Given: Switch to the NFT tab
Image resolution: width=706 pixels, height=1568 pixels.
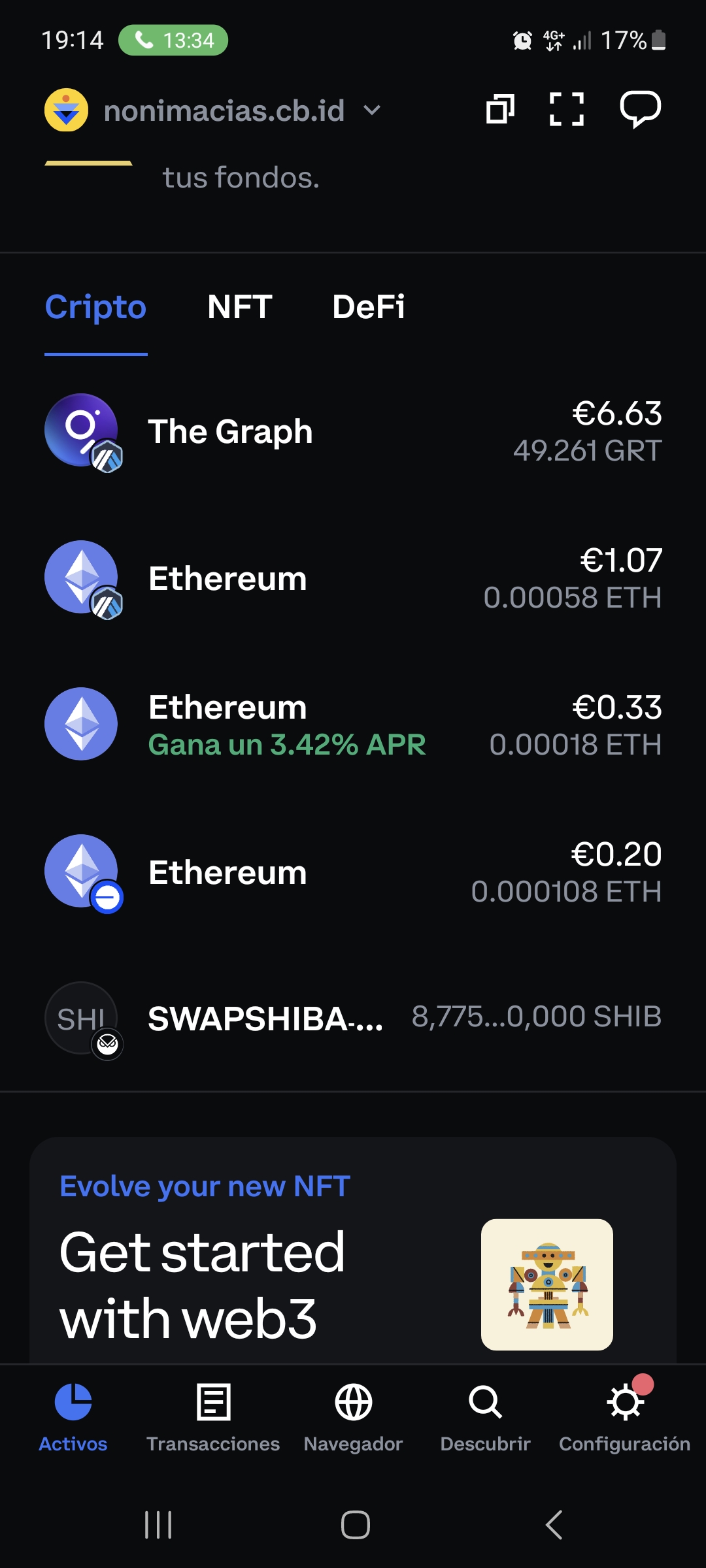Looking at the screenshot, I should (x=240, y=307).
